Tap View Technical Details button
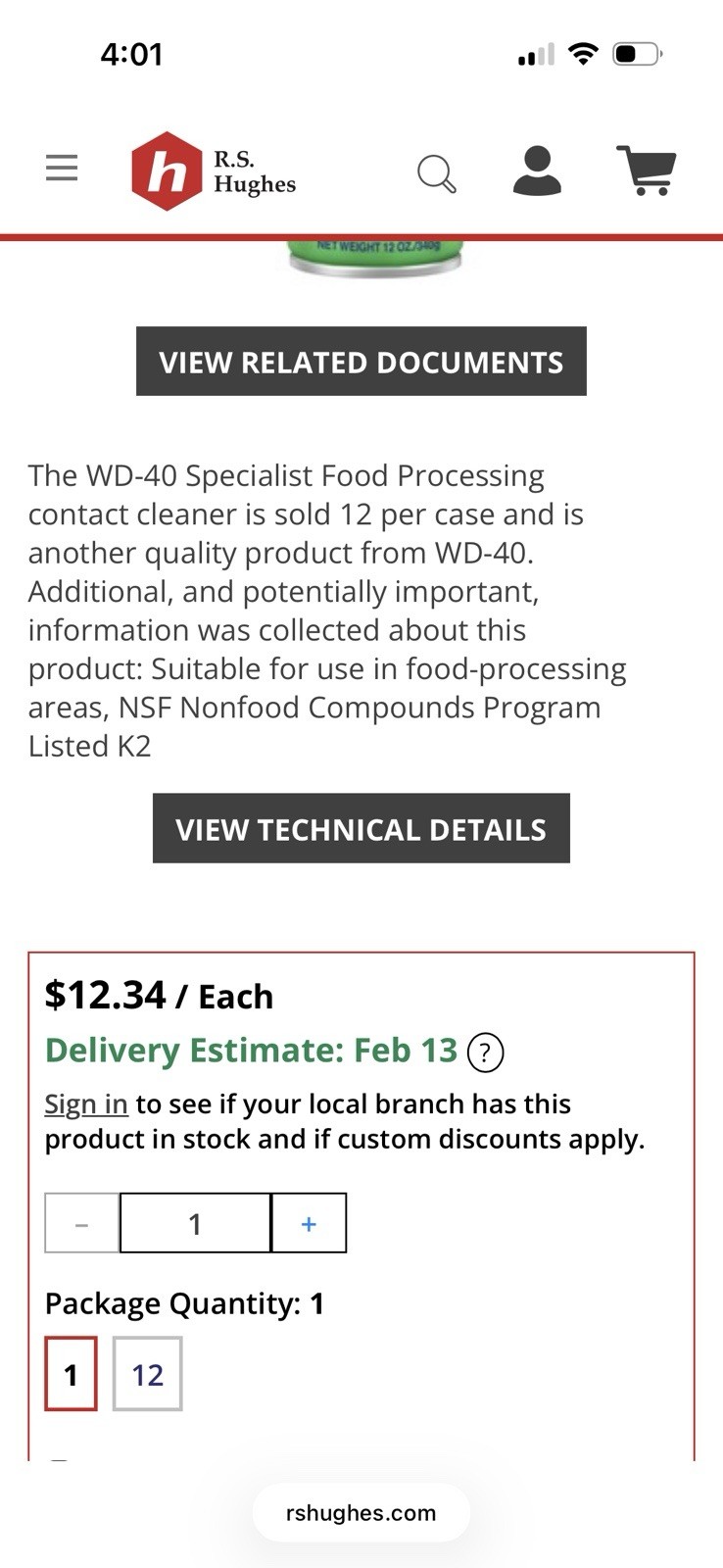Viewport: 723px width, 1568px height. 361,829
